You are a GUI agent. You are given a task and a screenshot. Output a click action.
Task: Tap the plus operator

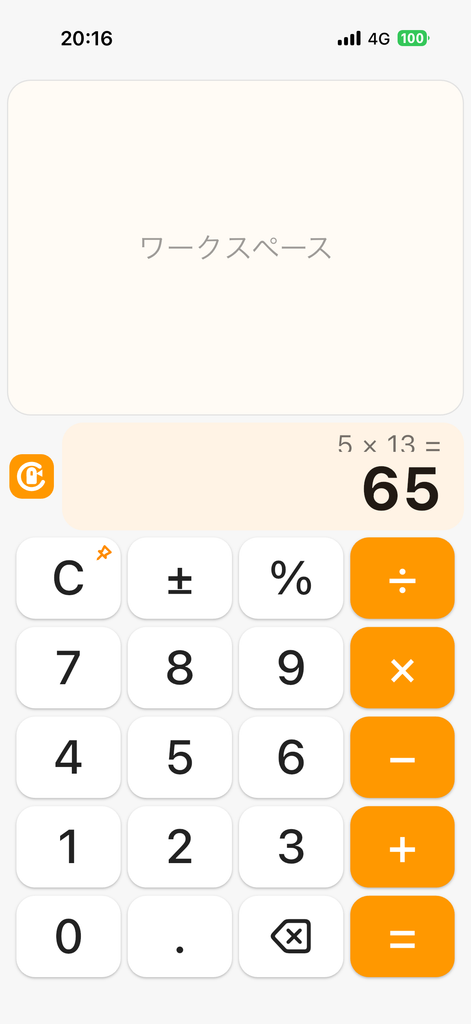pos(402,847)
